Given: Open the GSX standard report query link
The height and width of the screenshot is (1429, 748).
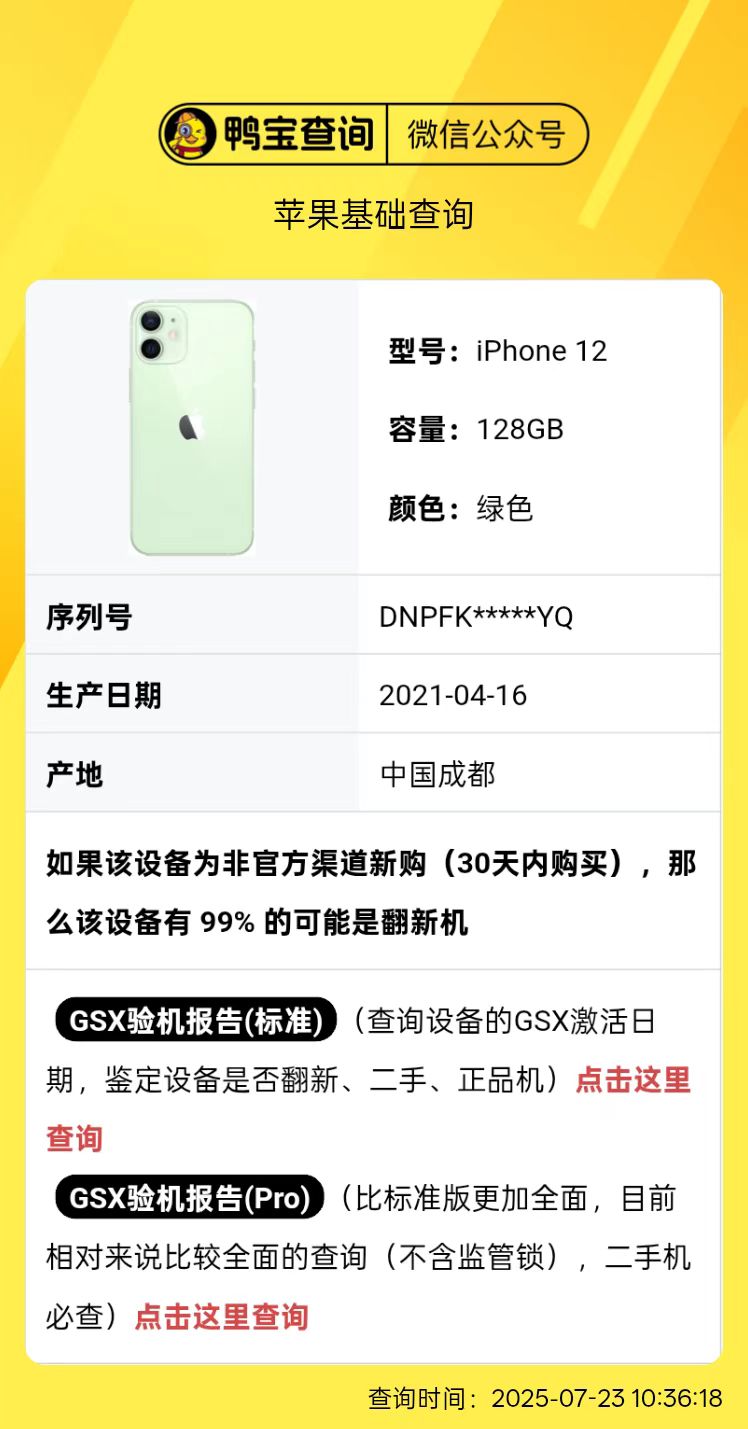Looking at the screenshot, I should point(632,1081).
